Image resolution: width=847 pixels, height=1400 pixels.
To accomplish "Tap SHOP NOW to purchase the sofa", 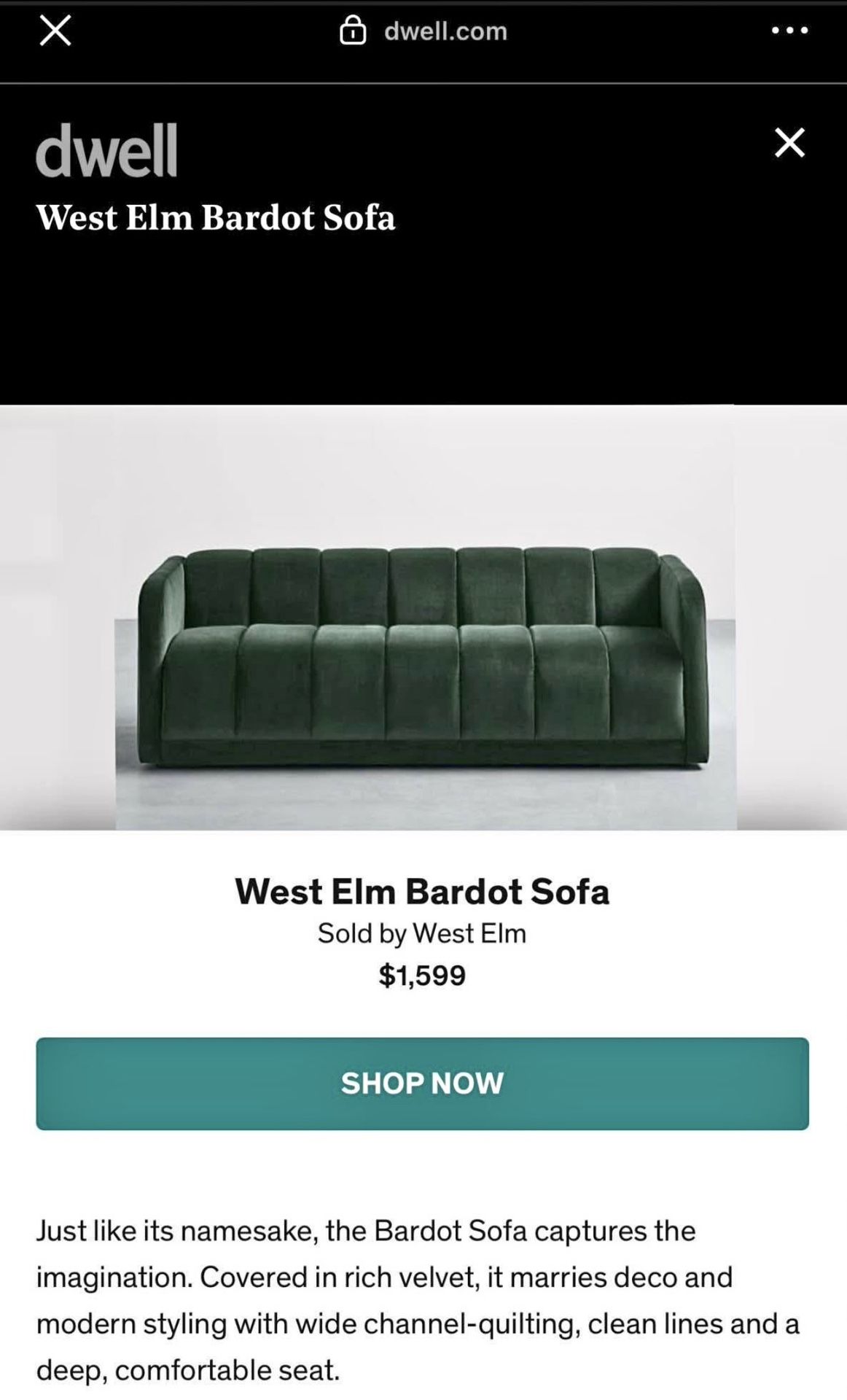I will (423, 1083).
